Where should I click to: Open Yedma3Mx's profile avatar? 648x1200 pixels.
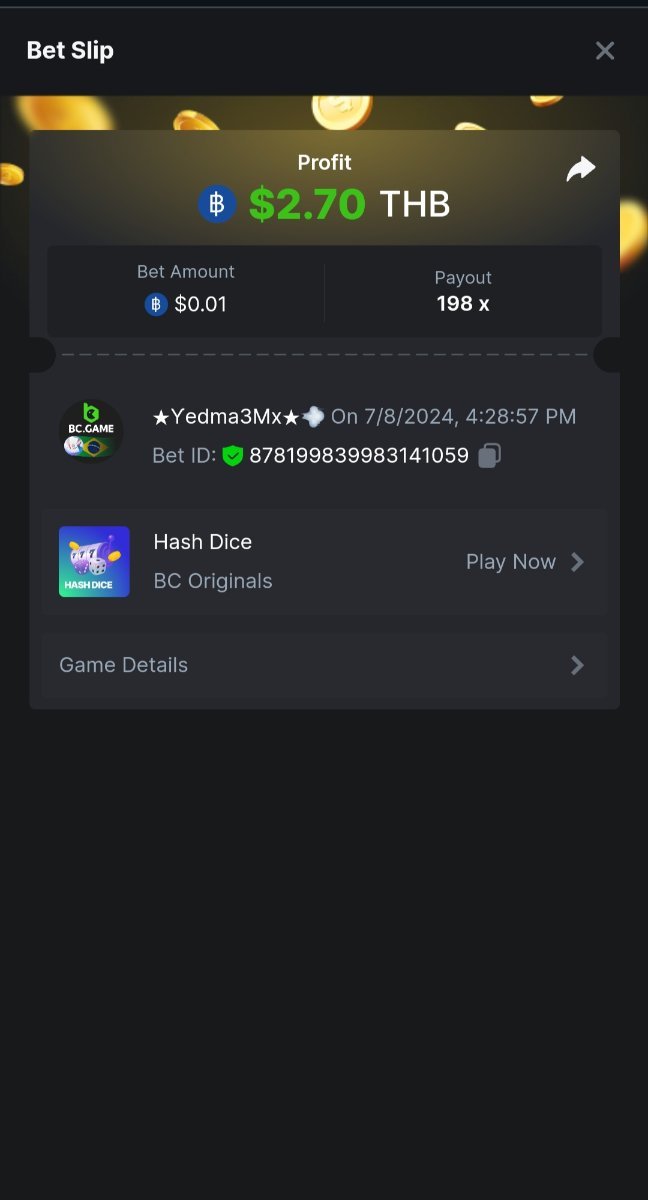(91, 431)
